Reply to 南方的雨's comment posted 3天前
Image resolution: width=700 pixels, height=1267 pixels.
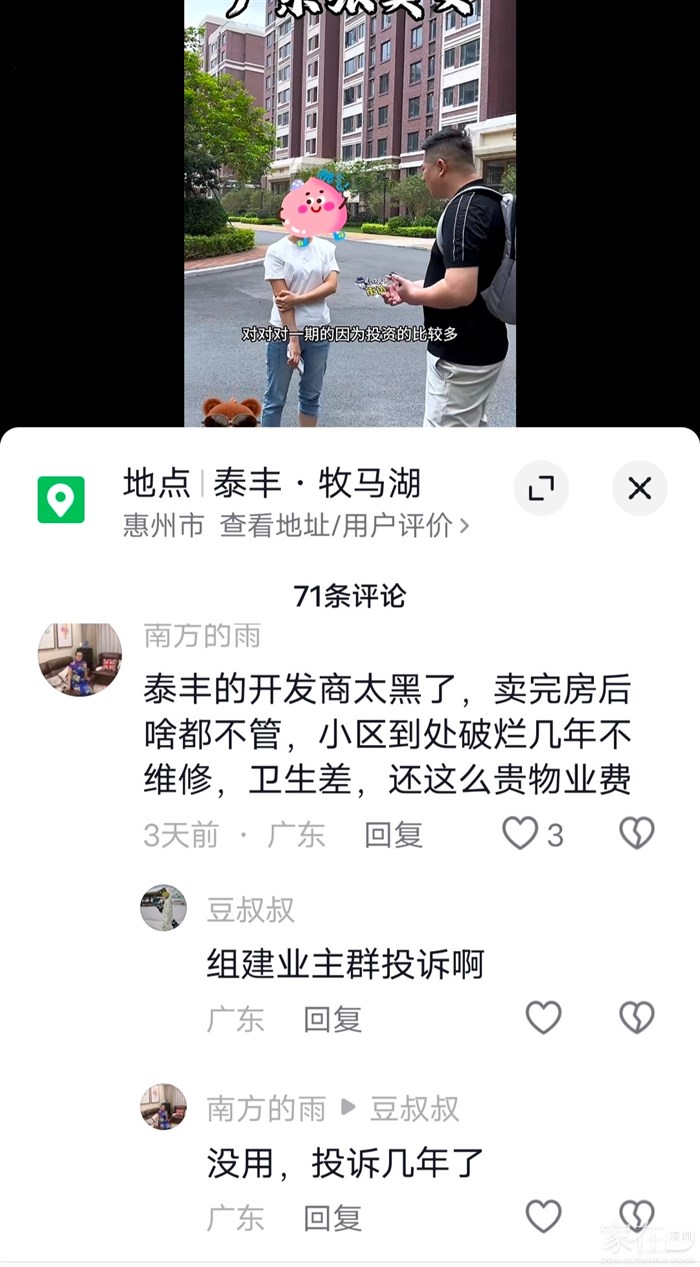click(393, 834)
